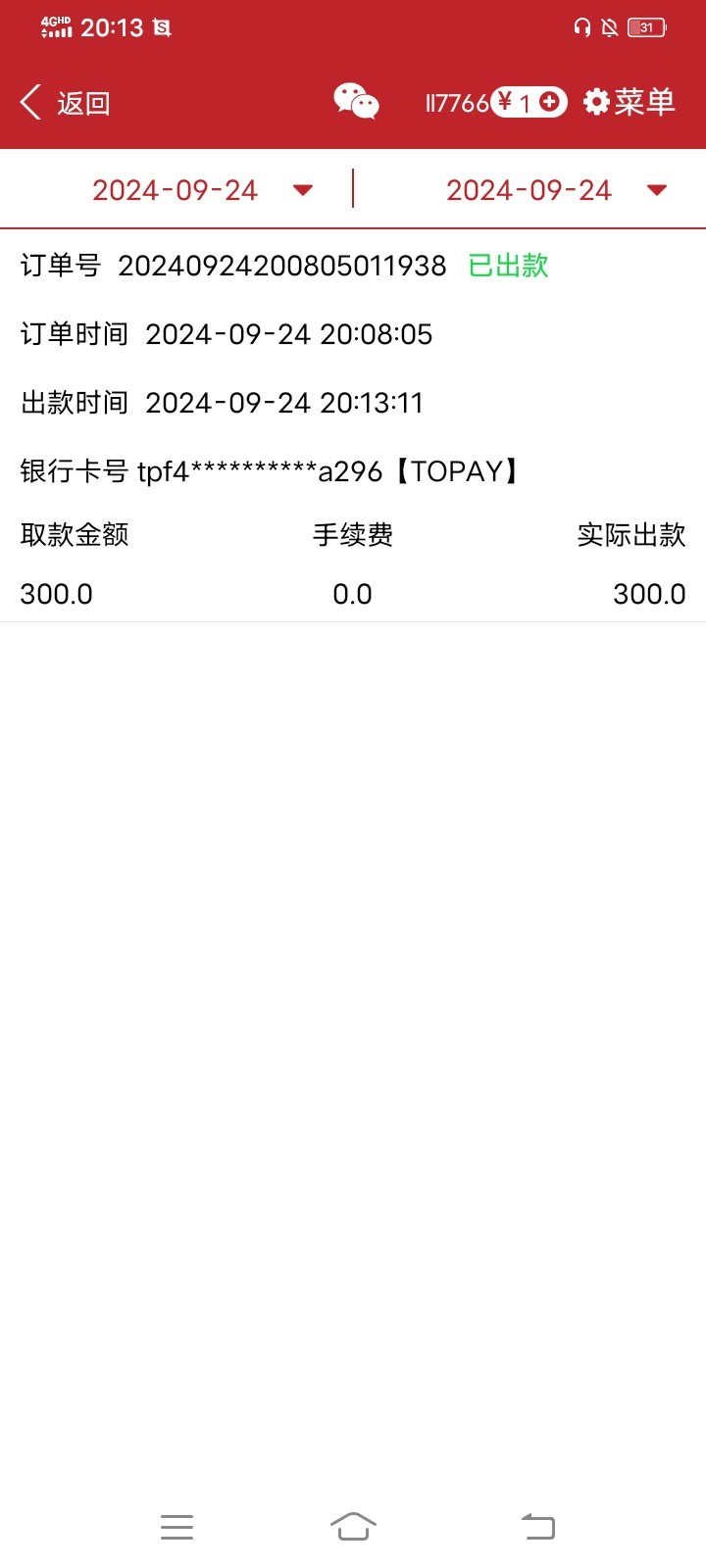Screen dimensions: 706x1568
Task: Tap the system home button
Action: (353, 1526)
